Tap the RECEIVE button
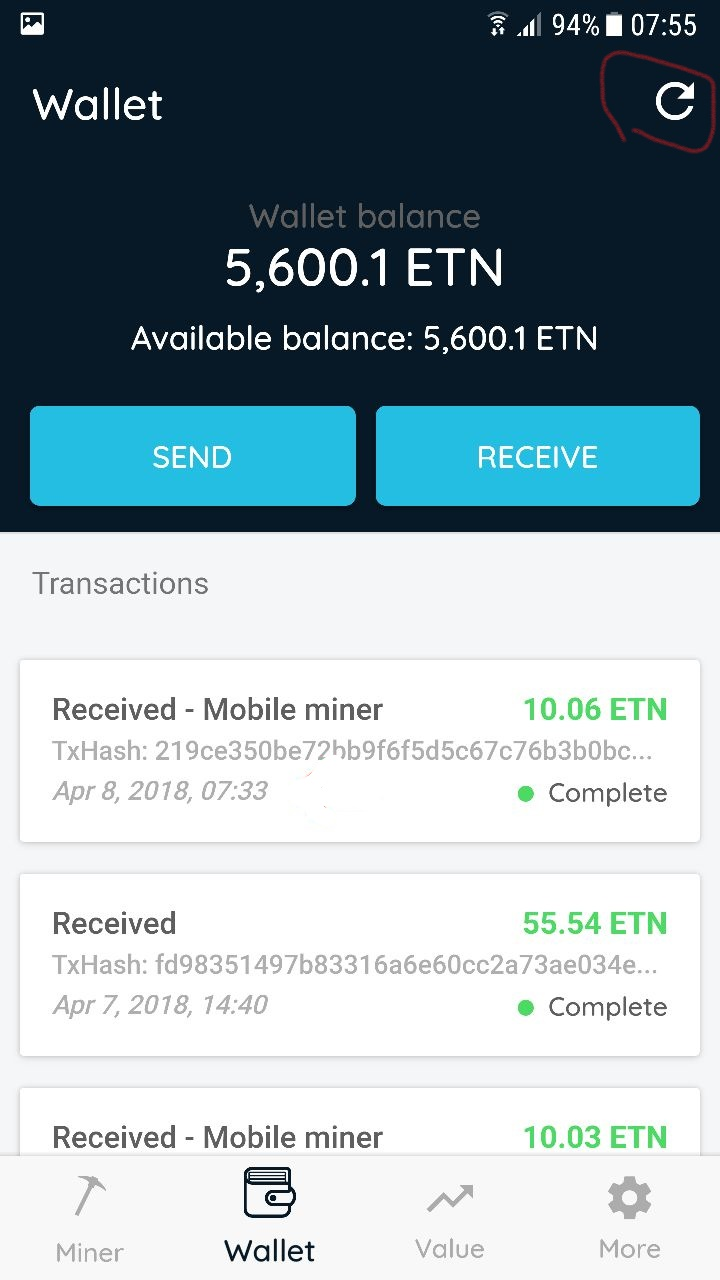This screenshot has height=1280, width=720. point(537,456)
